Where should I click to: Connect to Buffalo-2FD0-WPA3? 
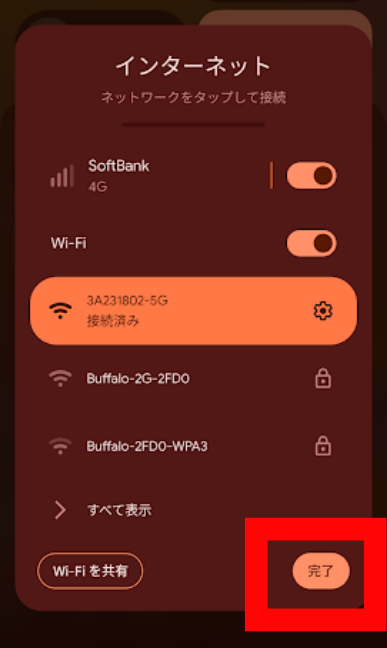pos(194,446)
